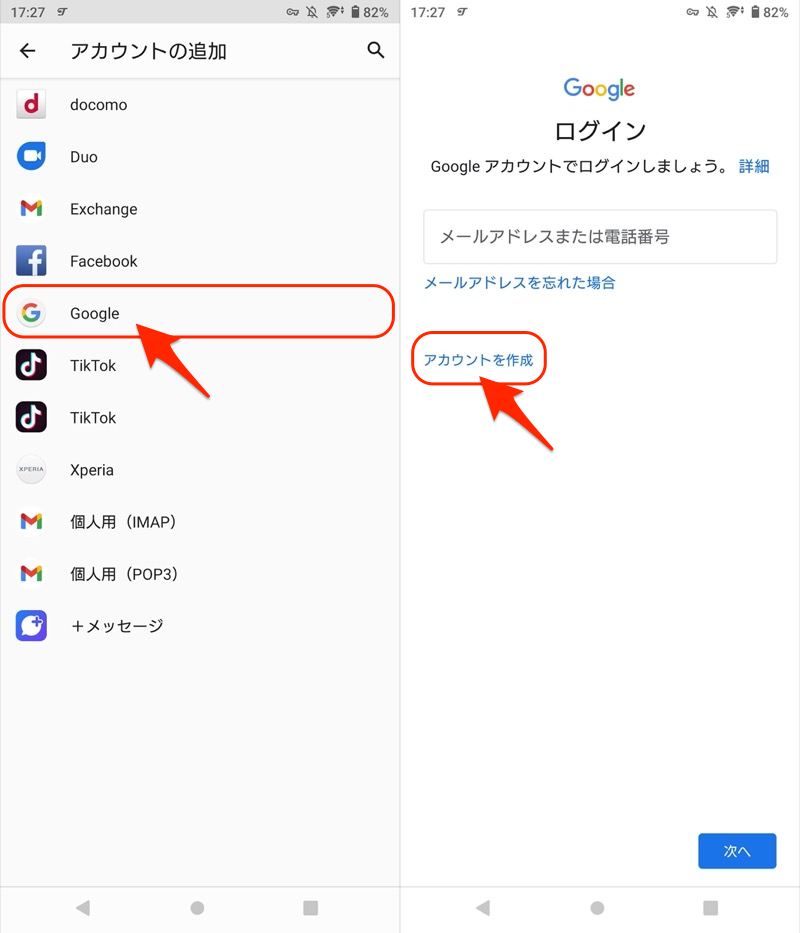
Task: Select the docomo account type
Action: [98, 105]
